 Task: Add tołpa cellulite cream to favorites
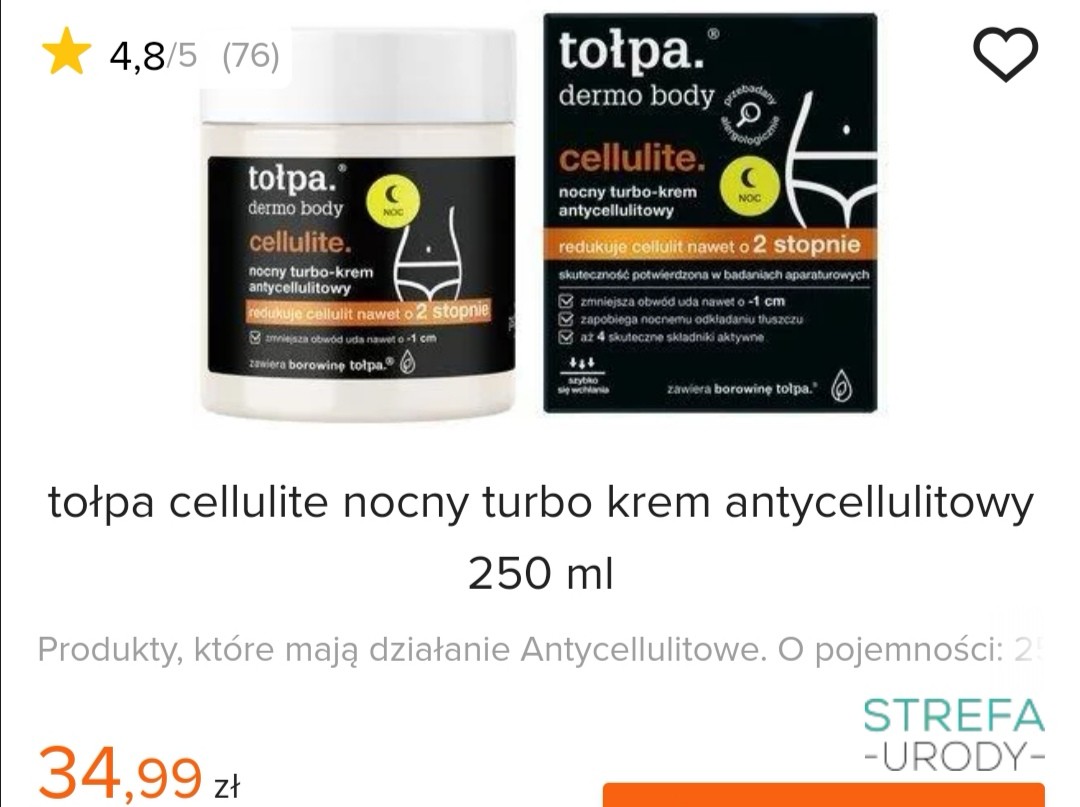[1006, 54]
